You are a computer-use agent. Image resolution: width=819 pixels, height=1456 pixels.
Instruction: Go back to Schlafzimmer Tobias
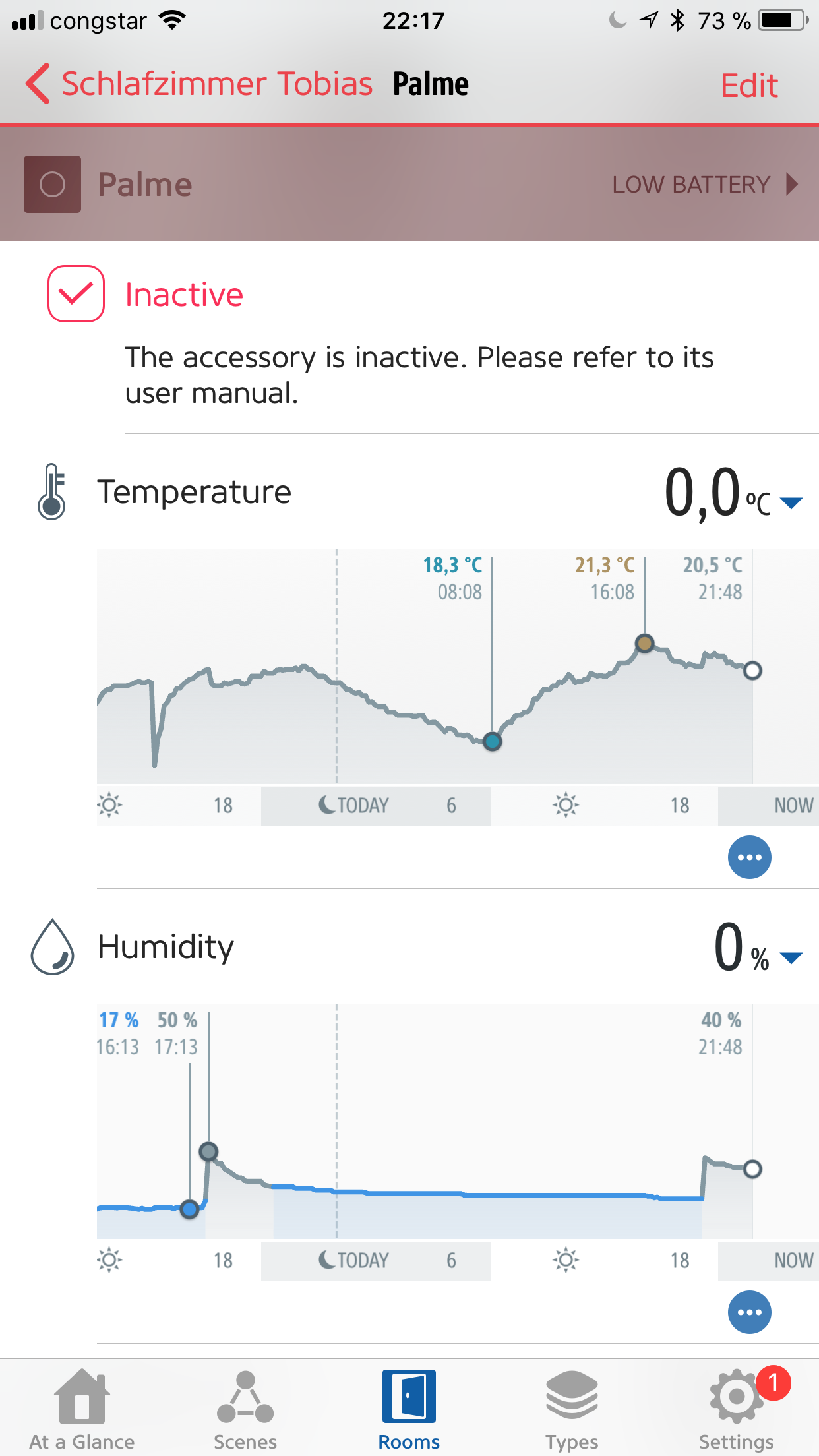point(200,84)
